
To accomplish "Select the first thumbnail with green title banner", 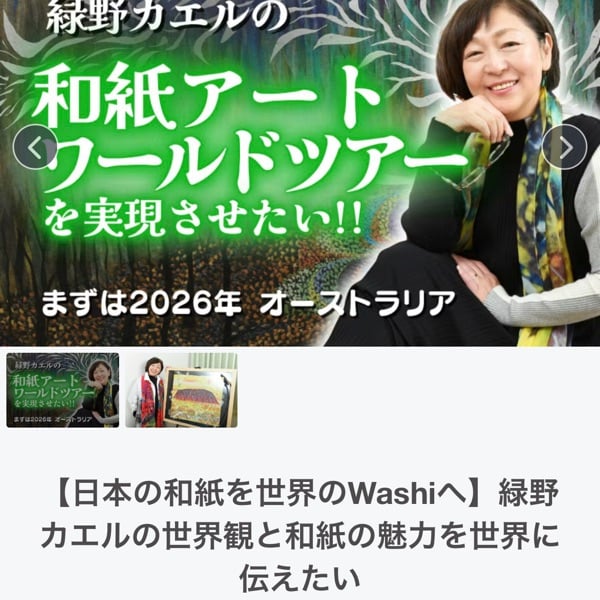I will pyautogui.click(x=63, y=390).
